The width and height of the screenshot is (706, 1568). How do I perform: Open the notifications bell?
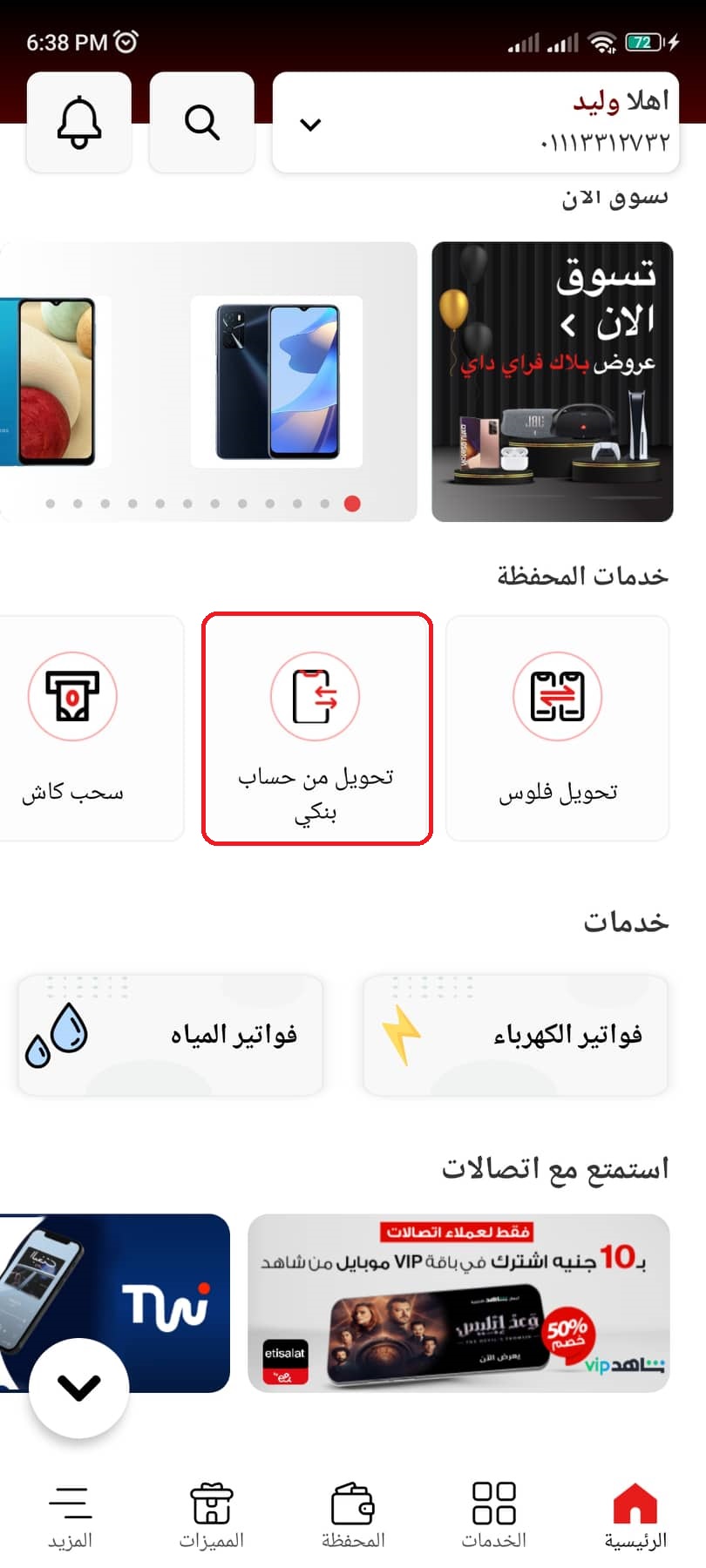click(x=79, y=123)
